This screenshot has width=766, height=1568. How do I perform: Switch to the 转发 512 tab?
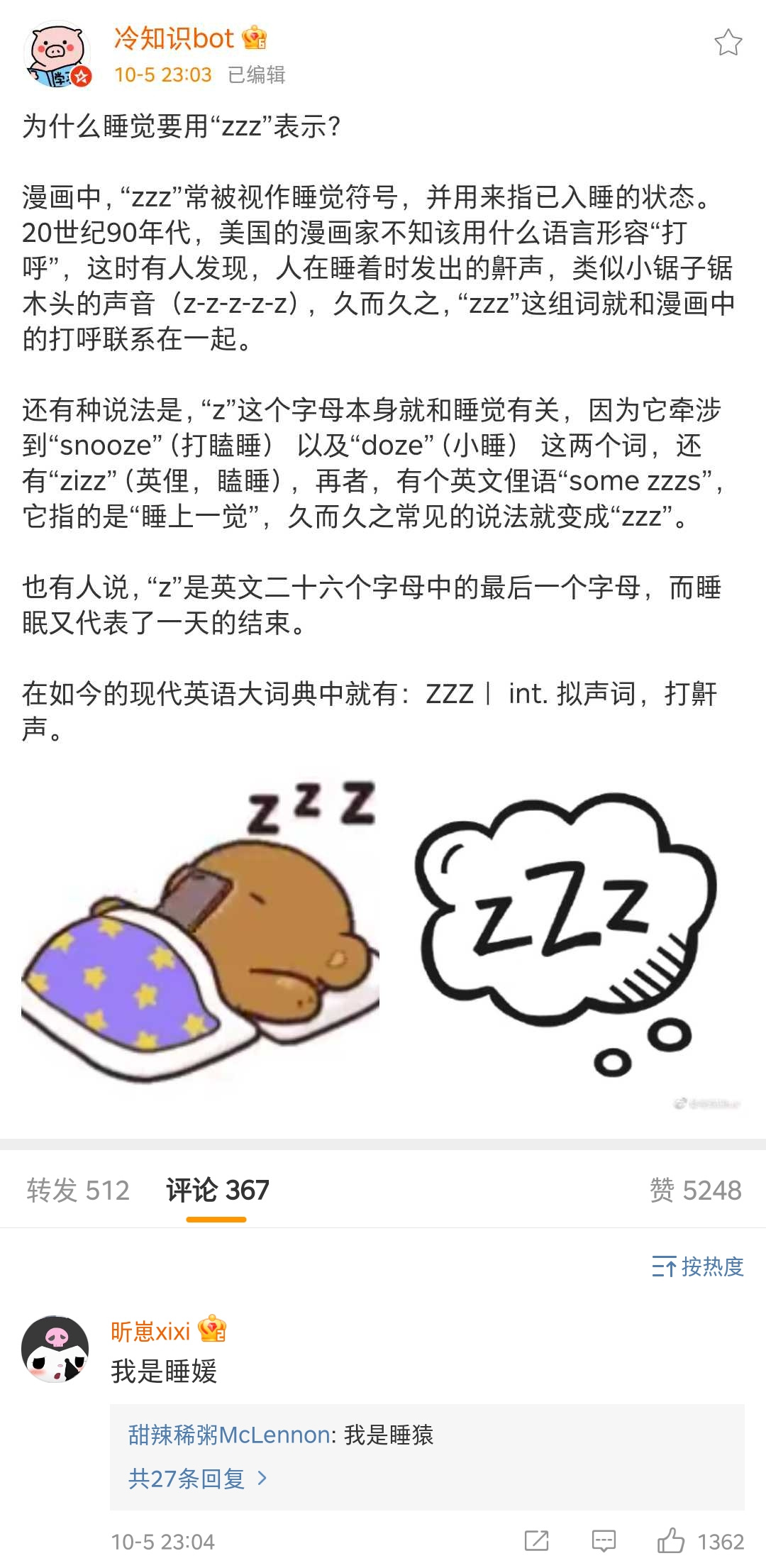point(78,1190)
